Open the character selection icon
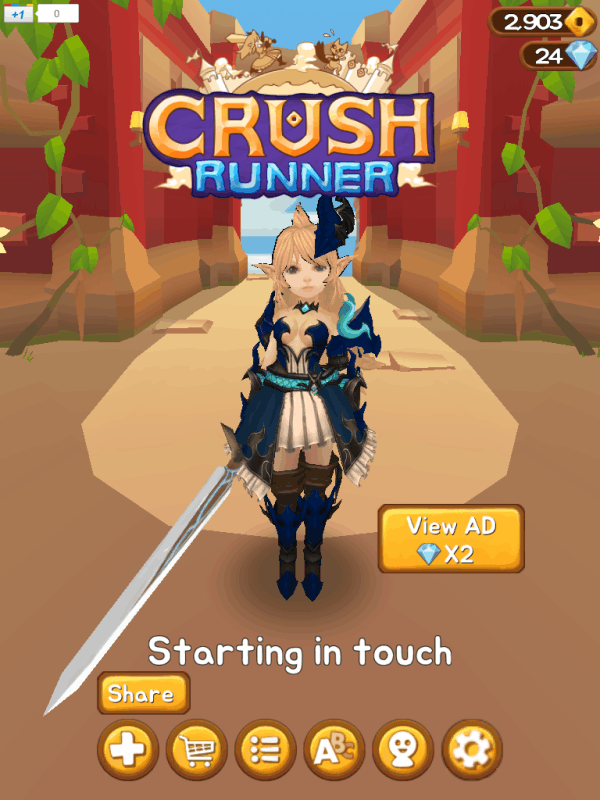600x800 pixels. 402,748
